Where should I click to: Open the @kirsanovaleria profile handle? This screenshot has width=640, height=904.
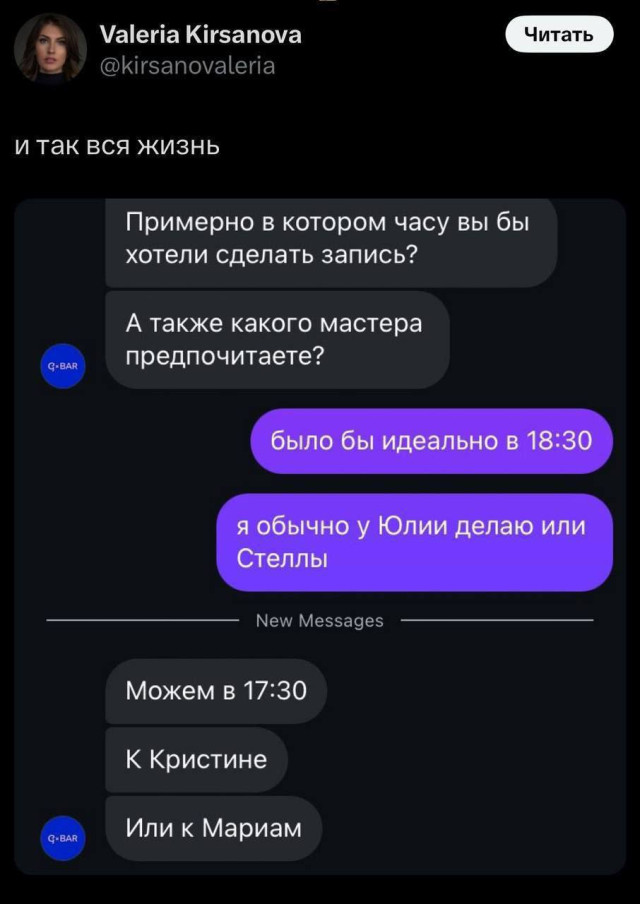(189, 66)
